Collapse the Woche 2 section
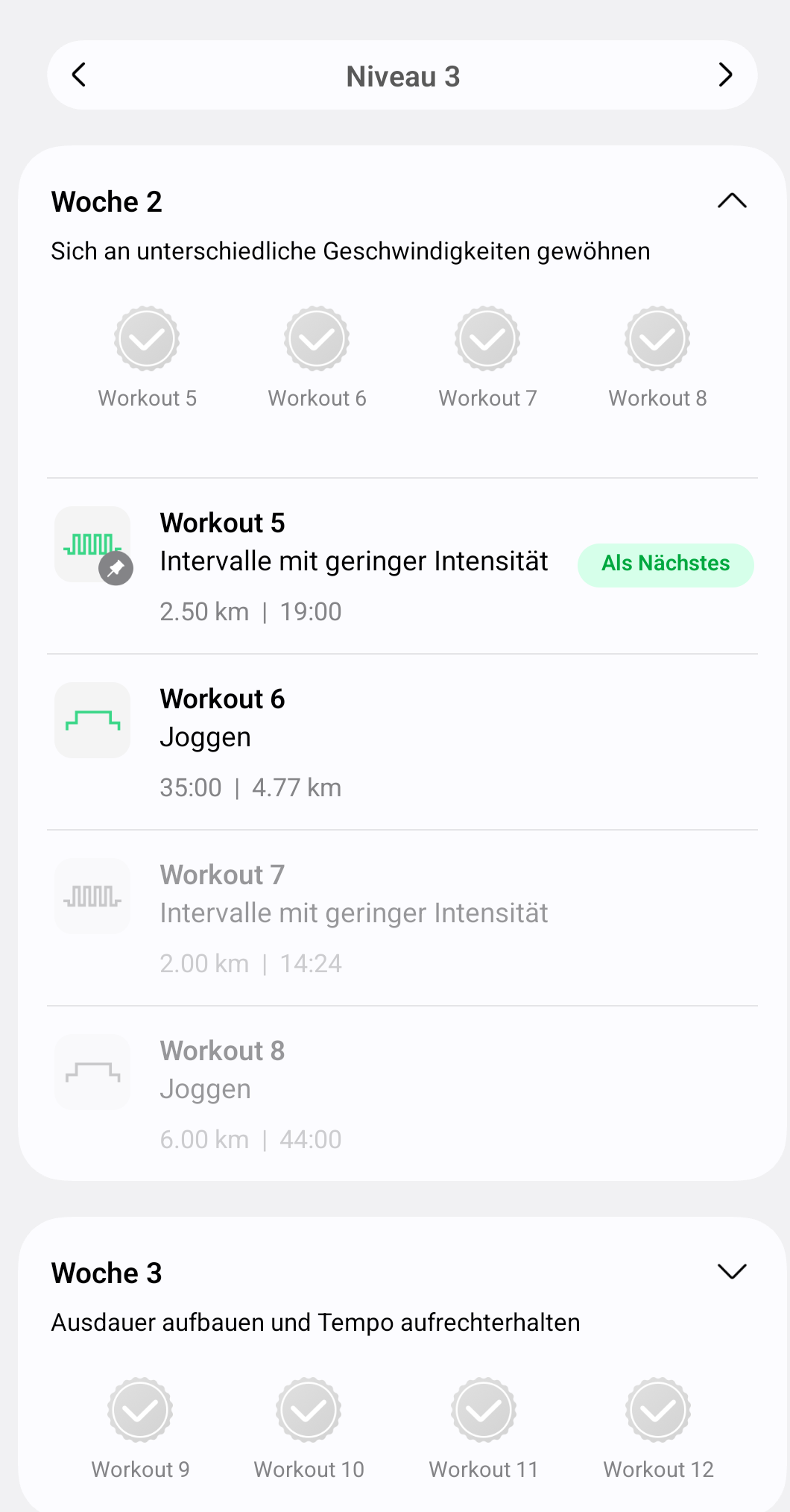The width and height of the screenshot is (790, 1512). click(x=731, y=201)
